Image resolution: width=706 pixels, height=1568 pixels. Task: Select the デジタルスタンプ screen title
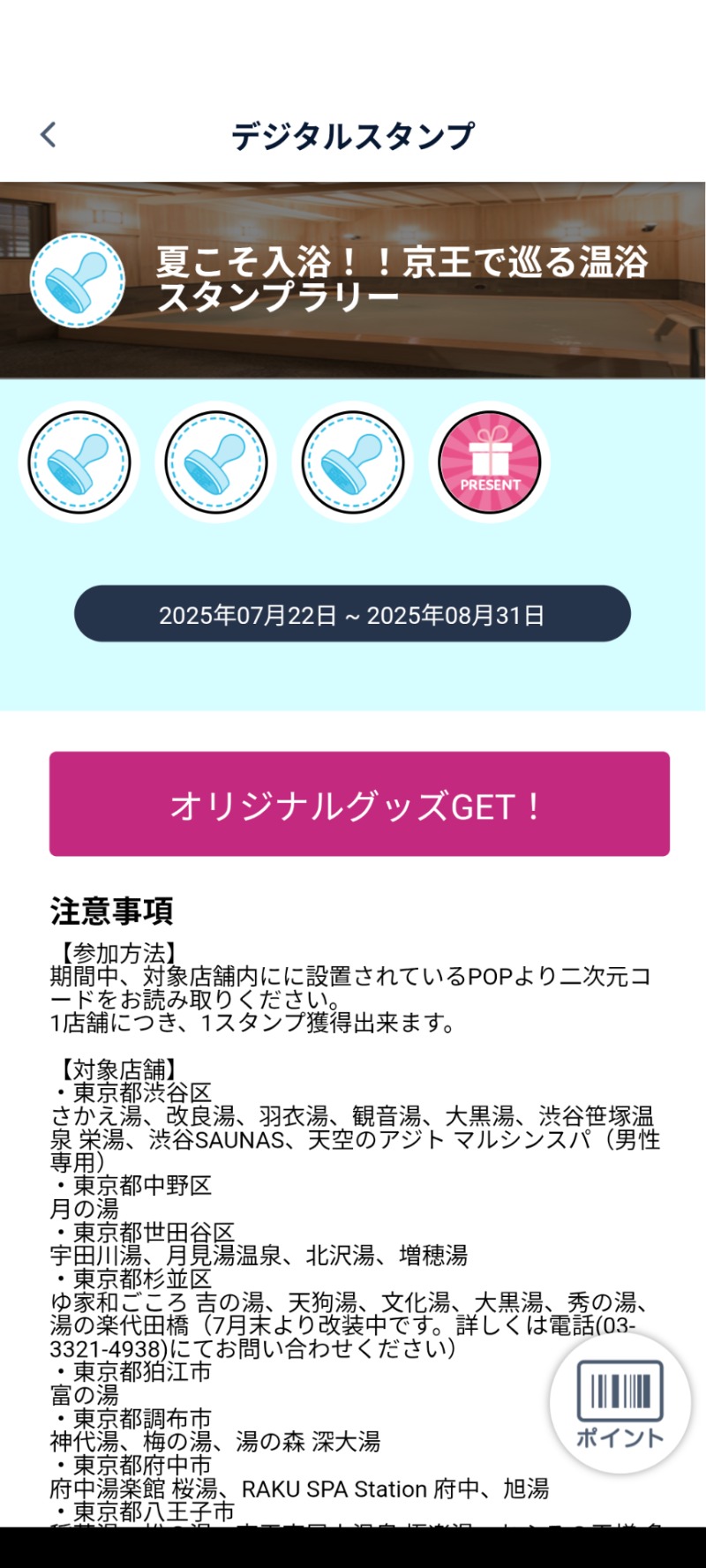click(352, 135)
